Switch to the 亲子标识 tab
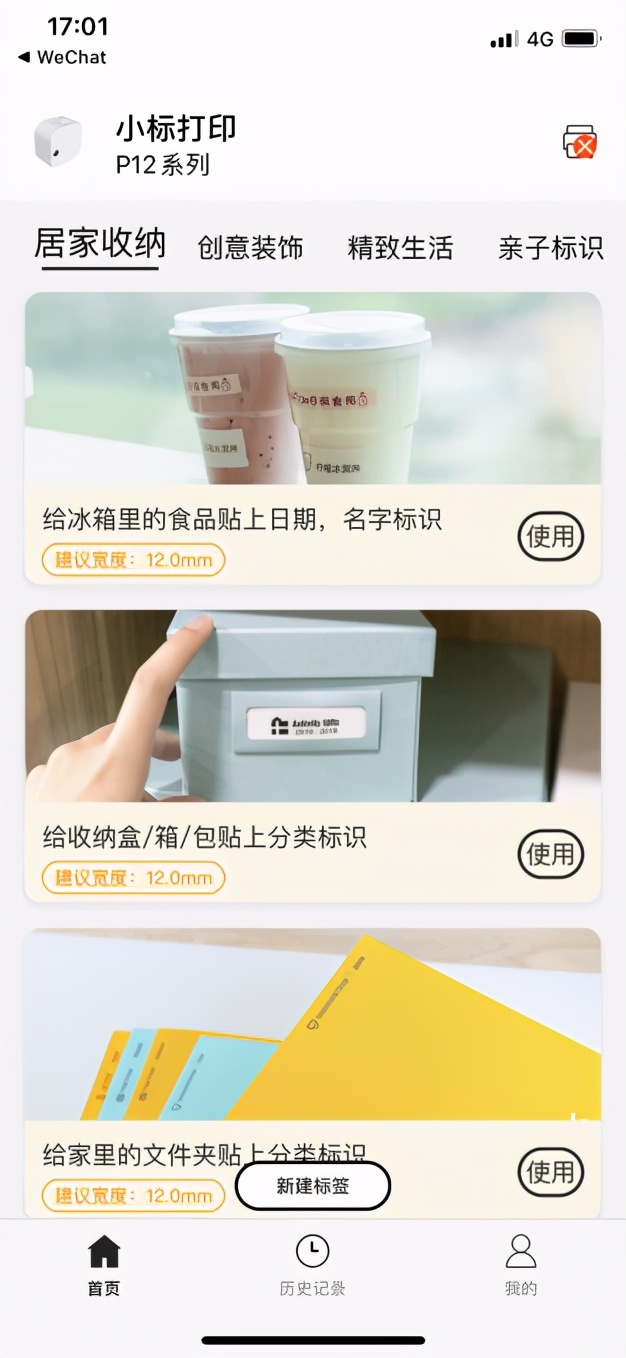This screenshot has height=1358, width=626. pos(550,247)
